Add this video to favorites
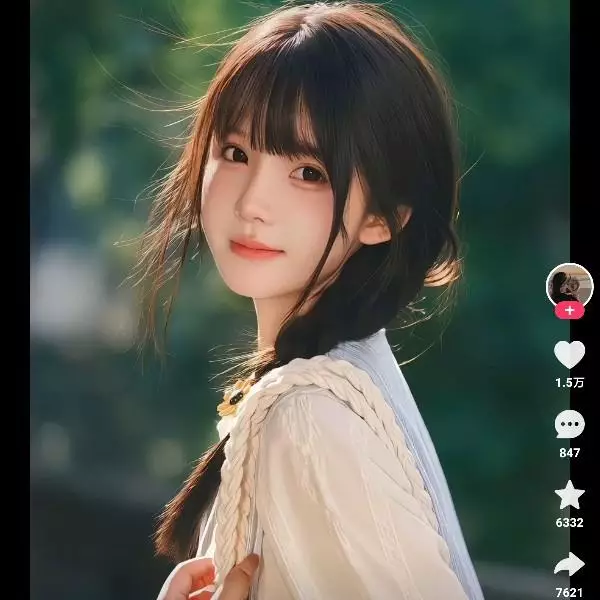Viewport: 600px width, 600px height. (x=569, y=494)
